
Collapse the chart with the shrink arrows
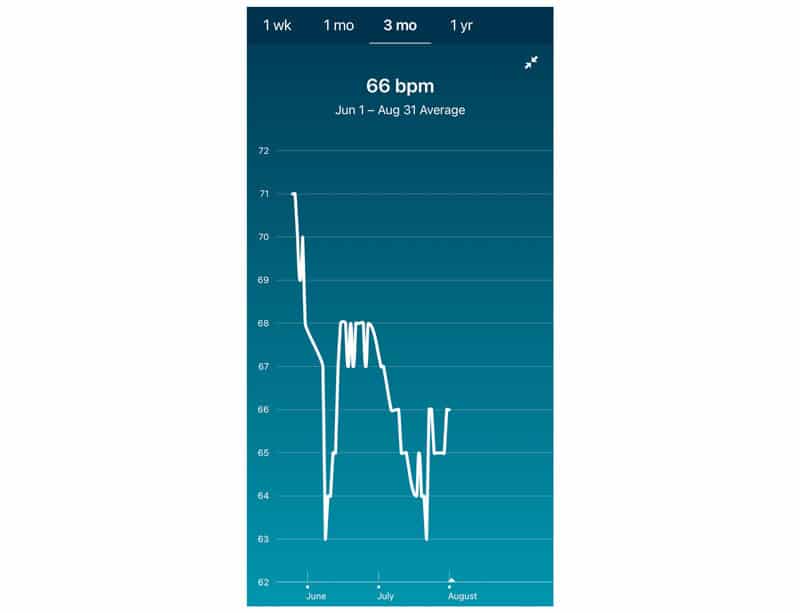(x=531, y=63)
